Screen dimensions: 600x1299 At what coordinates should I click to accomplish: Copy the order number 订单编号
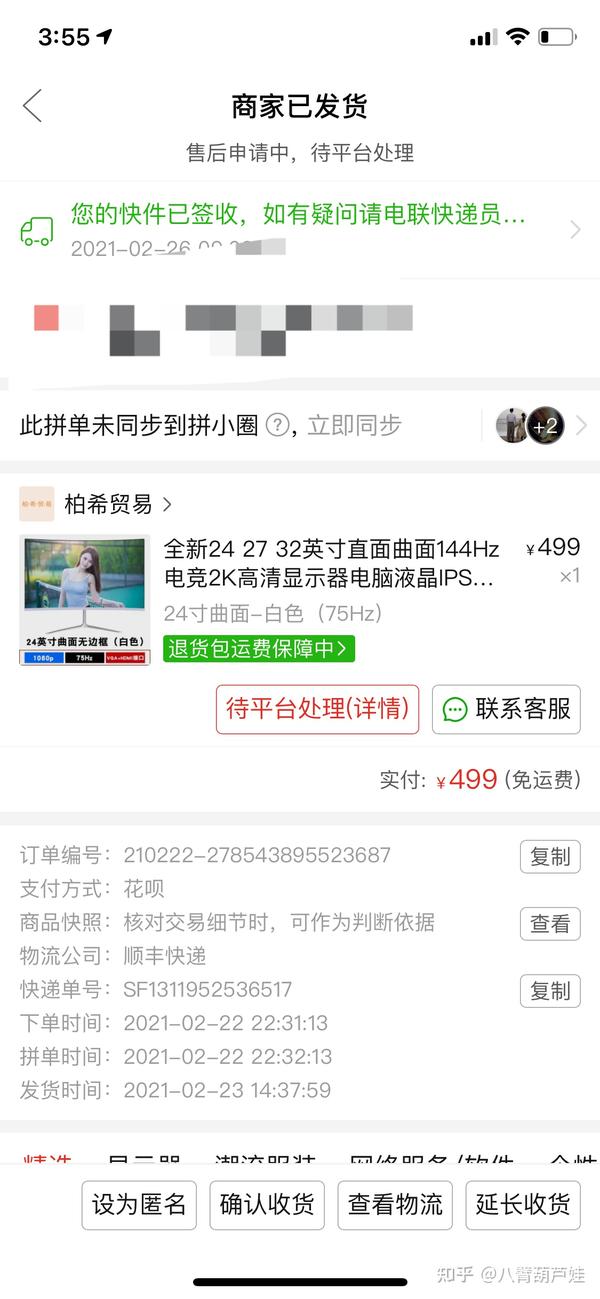click(550, 857)
